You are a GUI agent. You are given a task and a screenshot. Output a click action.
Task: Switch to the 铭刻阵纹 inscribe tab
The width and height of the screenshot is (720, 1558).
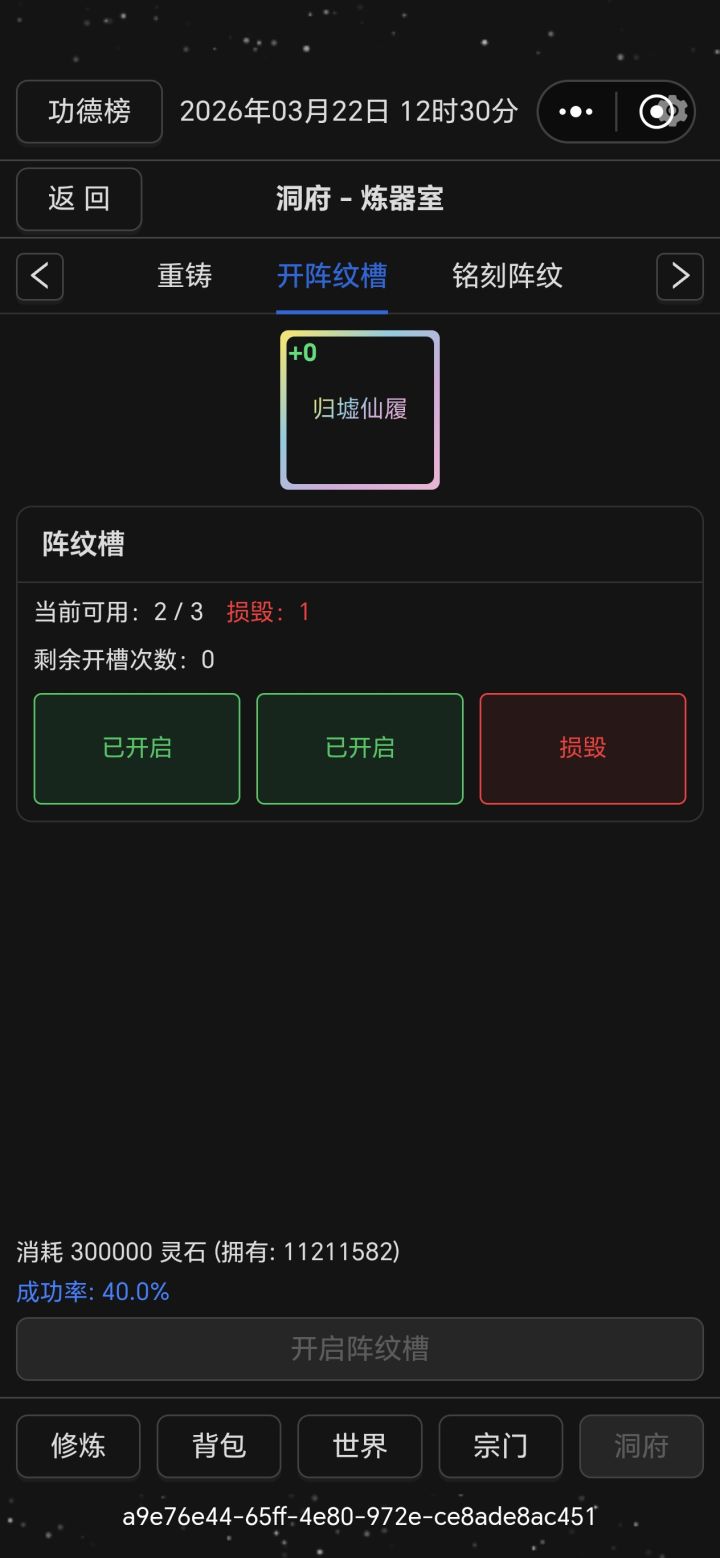[505, 277]
